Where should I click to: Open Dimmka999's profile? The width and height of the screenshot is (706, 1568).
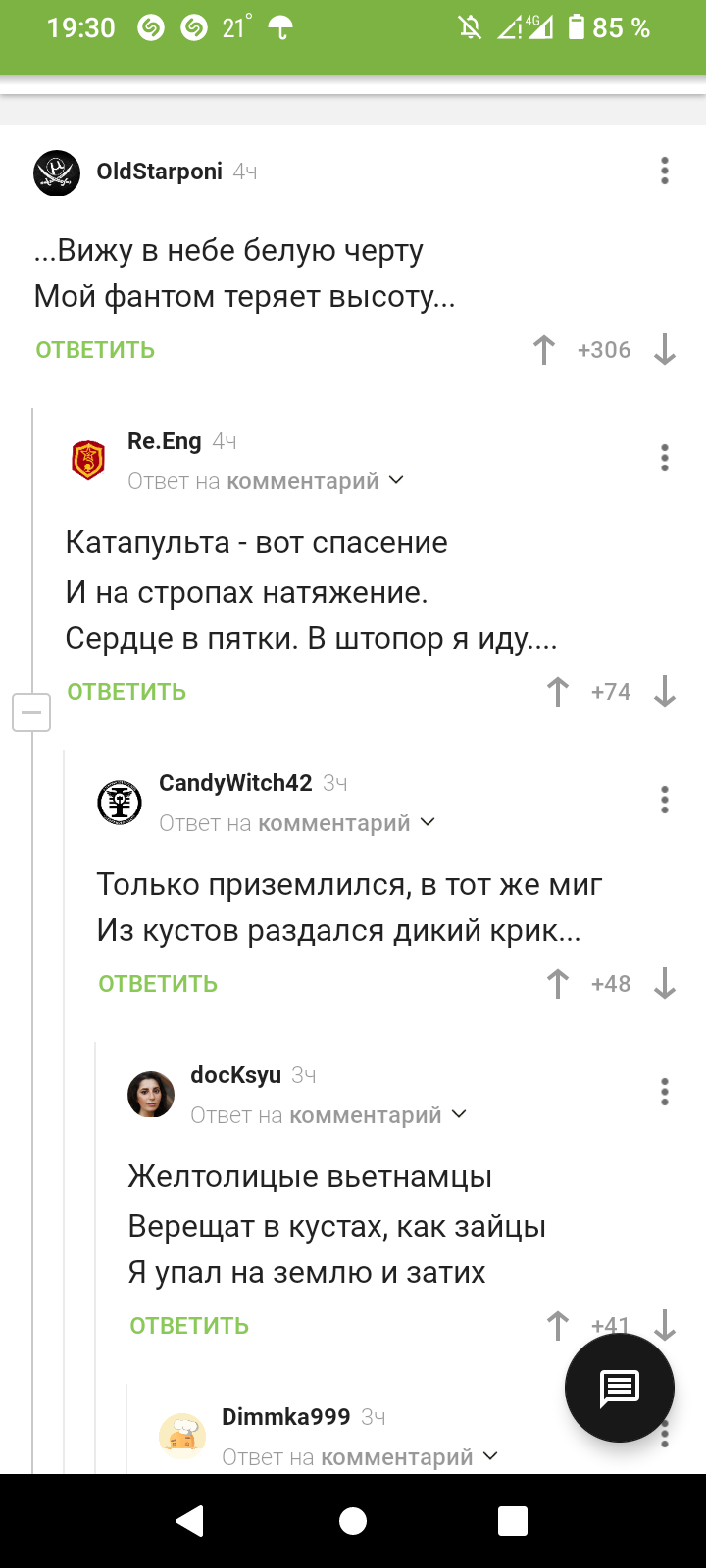tap(182, 1436)
